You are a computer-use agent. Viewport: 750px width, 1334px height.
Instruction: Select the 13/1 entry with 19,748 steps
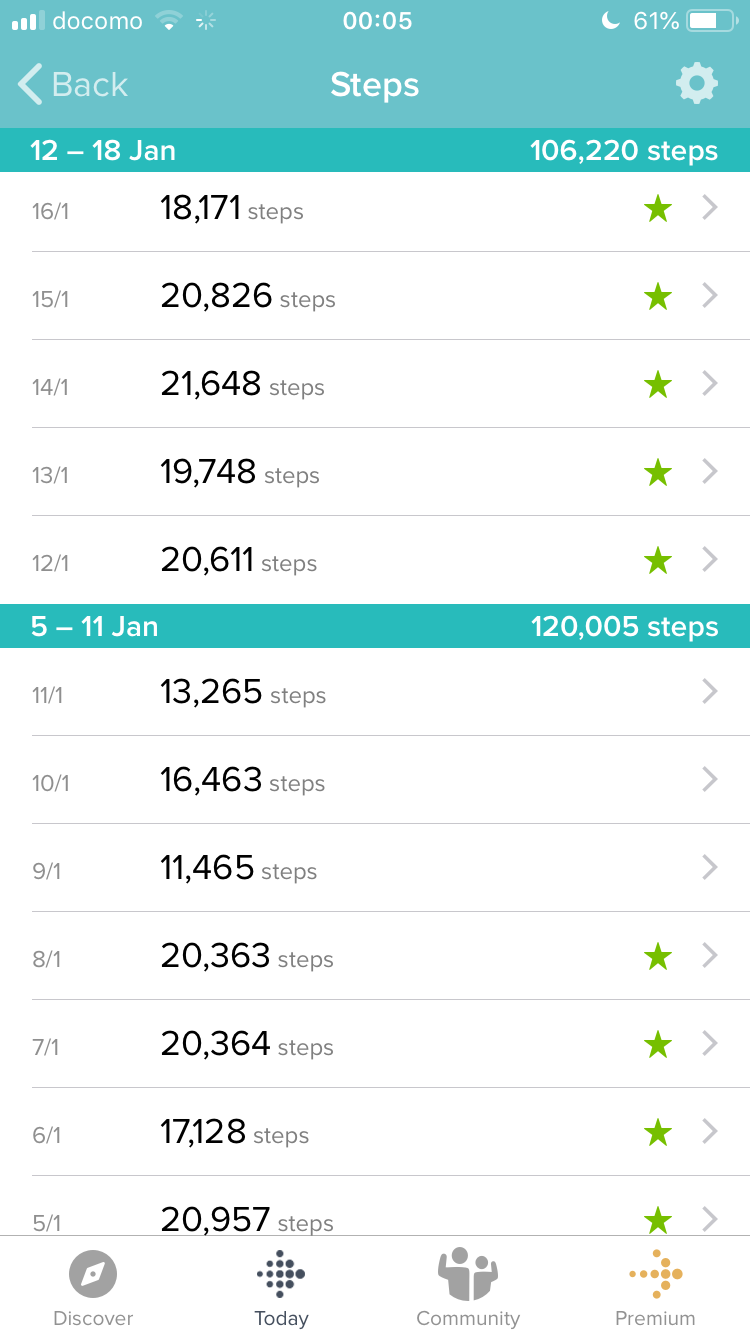(x=375, y=472)
